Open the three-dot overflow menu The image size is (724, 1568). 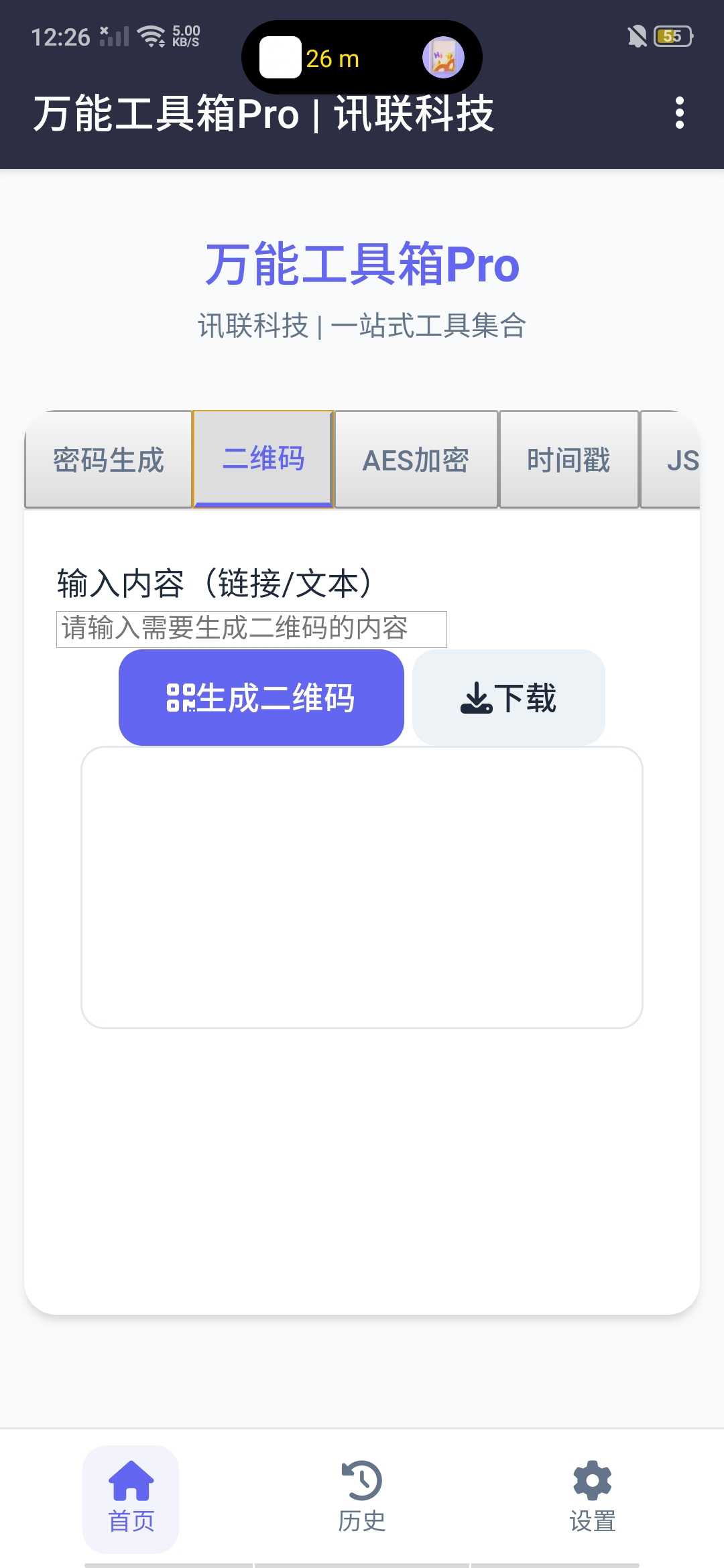click(679, 113)
